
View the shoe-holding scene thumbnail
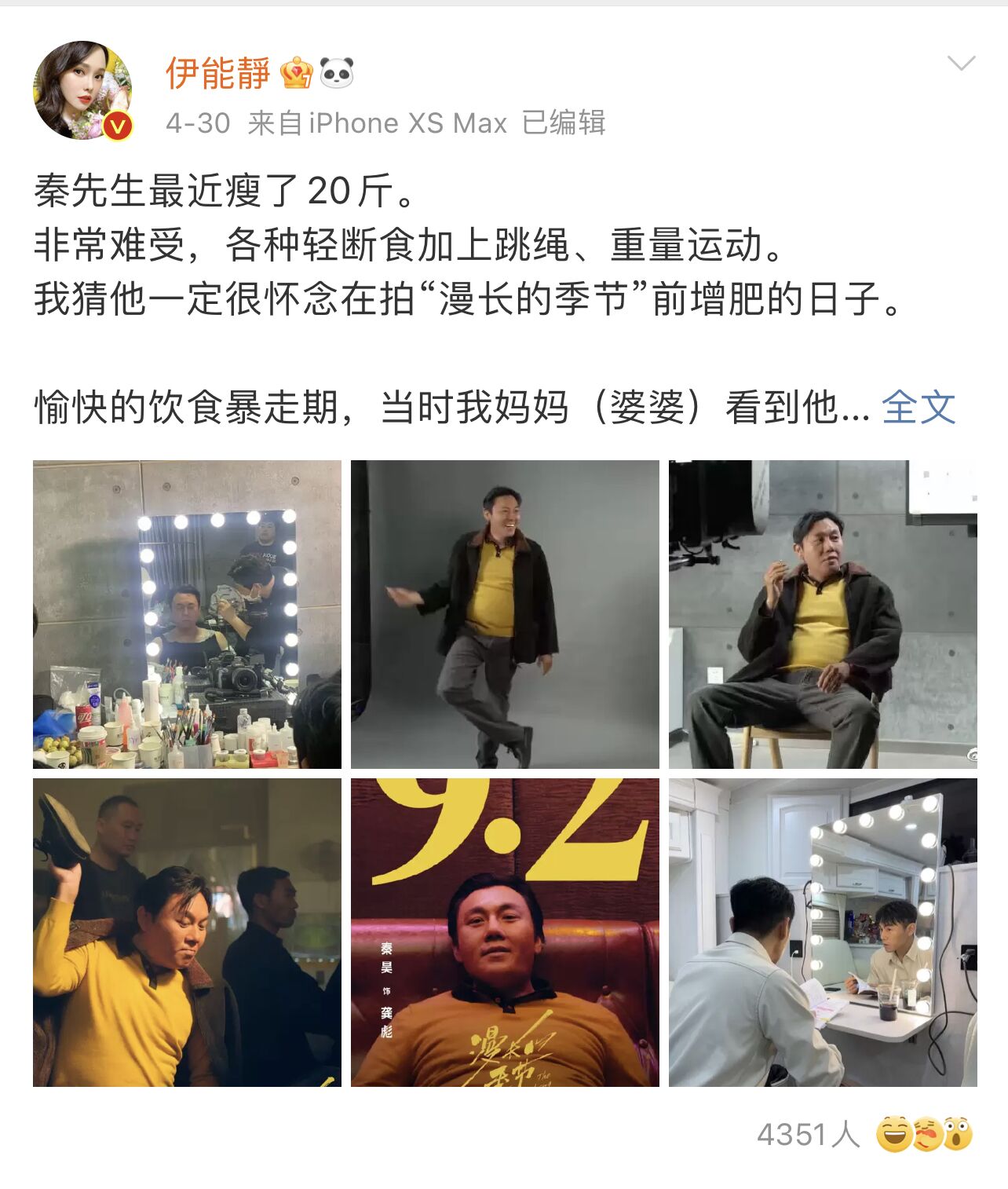[x=186, y=933]
